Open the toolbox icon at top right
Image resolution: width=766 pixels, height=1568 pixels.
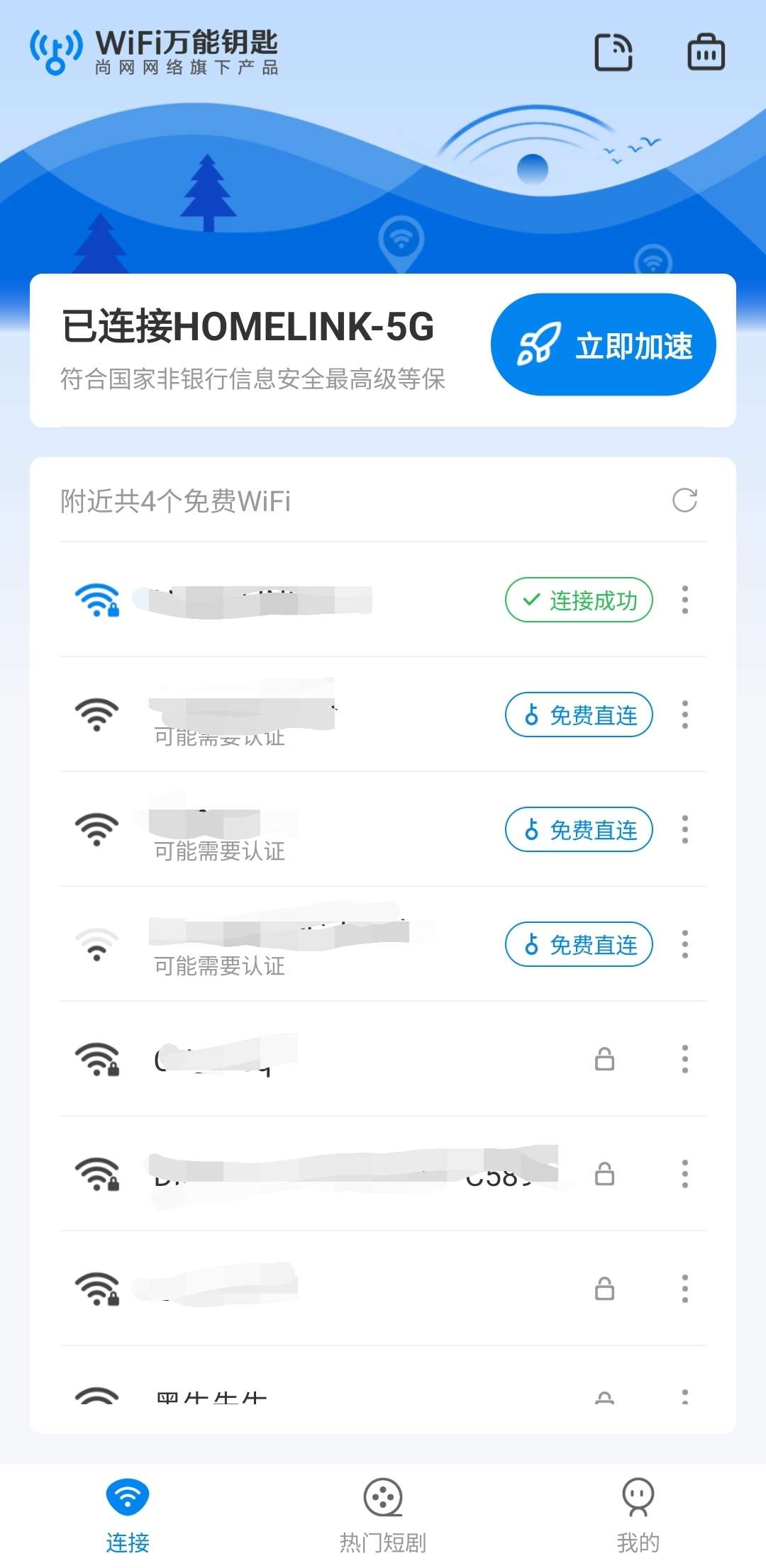[706, 52]
